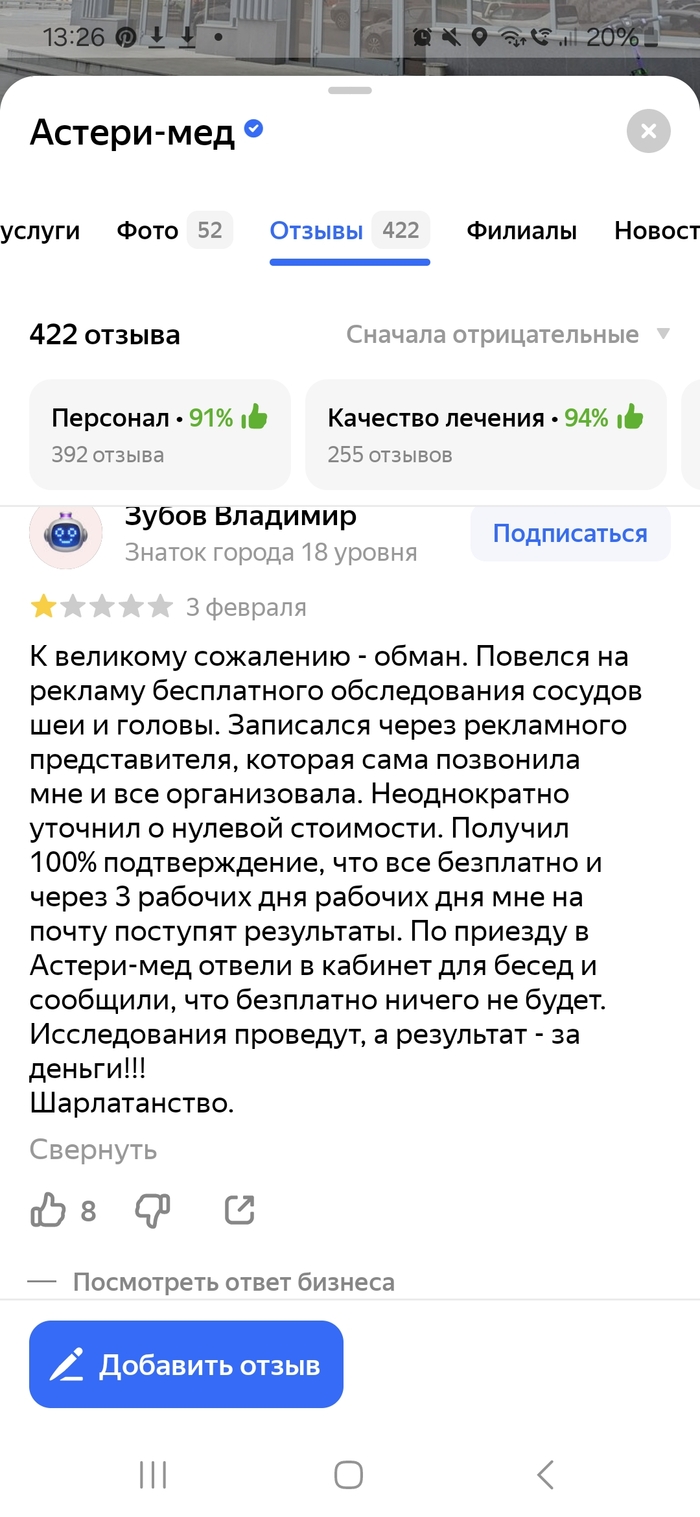Open recent apps from the navigation bar
This screenshot has width=700, height=1517.
pos(153,1474)
